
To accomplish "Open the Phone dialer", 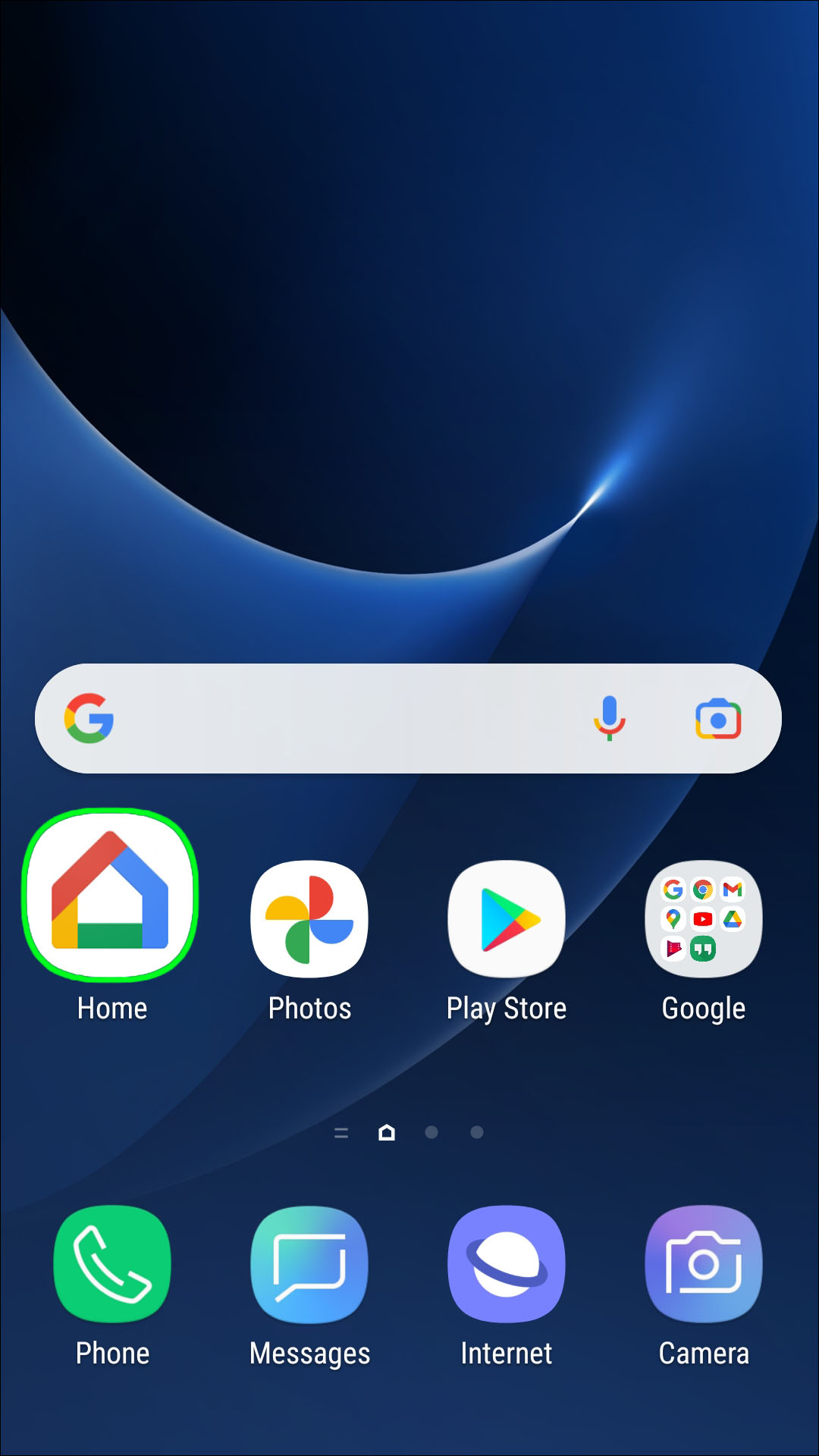I will [112, 1264].
